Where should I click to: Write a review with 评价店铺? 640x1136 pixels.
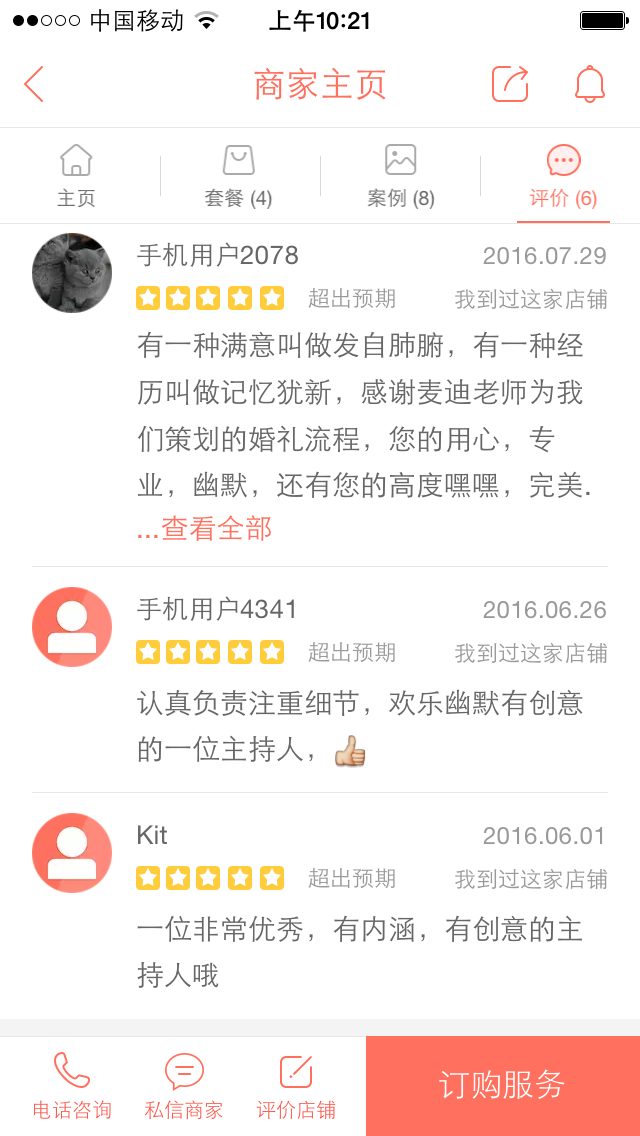(x=296, y=1086)
